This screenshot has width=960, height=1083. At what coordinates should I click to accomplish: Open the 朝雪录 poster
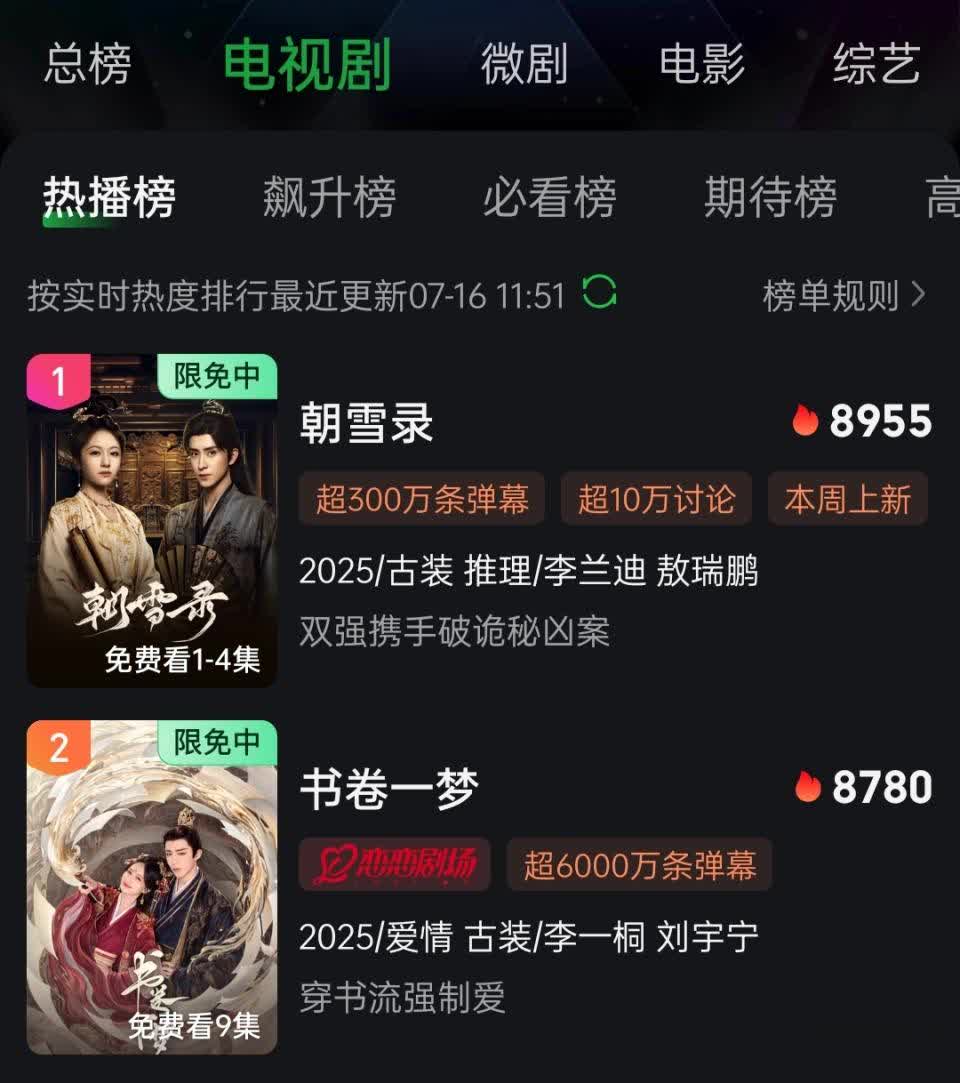152,520
